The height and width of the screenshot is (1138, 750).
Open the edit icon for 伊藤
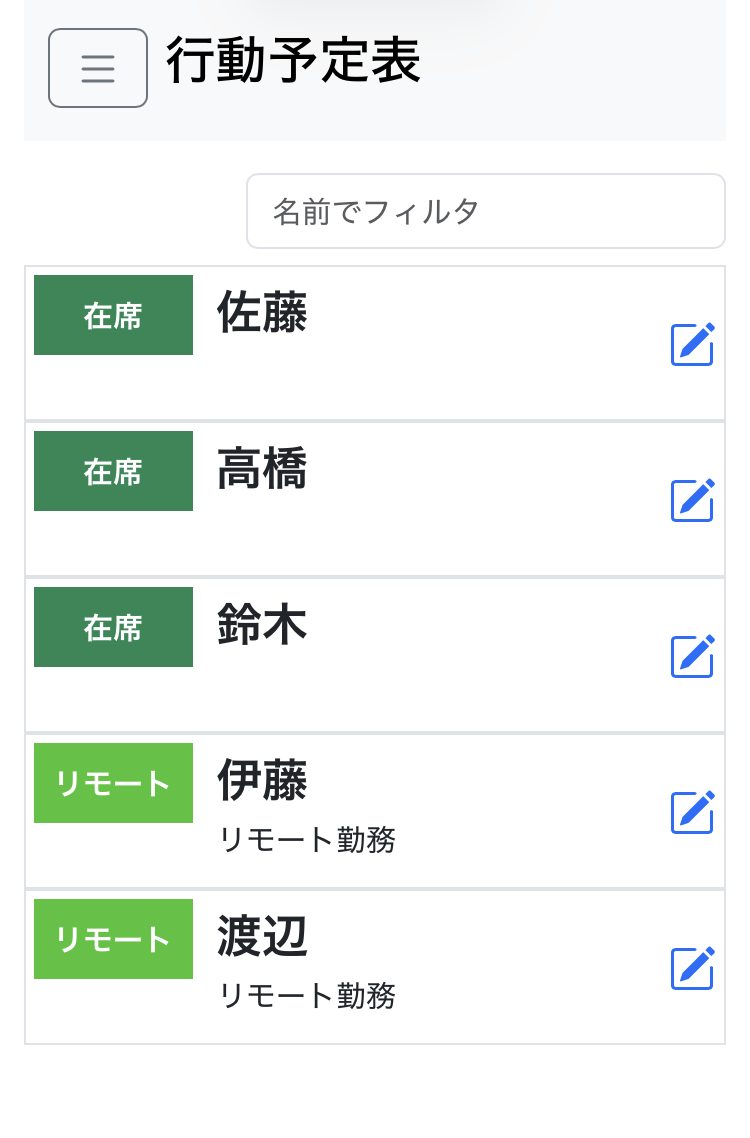[692, 813]
